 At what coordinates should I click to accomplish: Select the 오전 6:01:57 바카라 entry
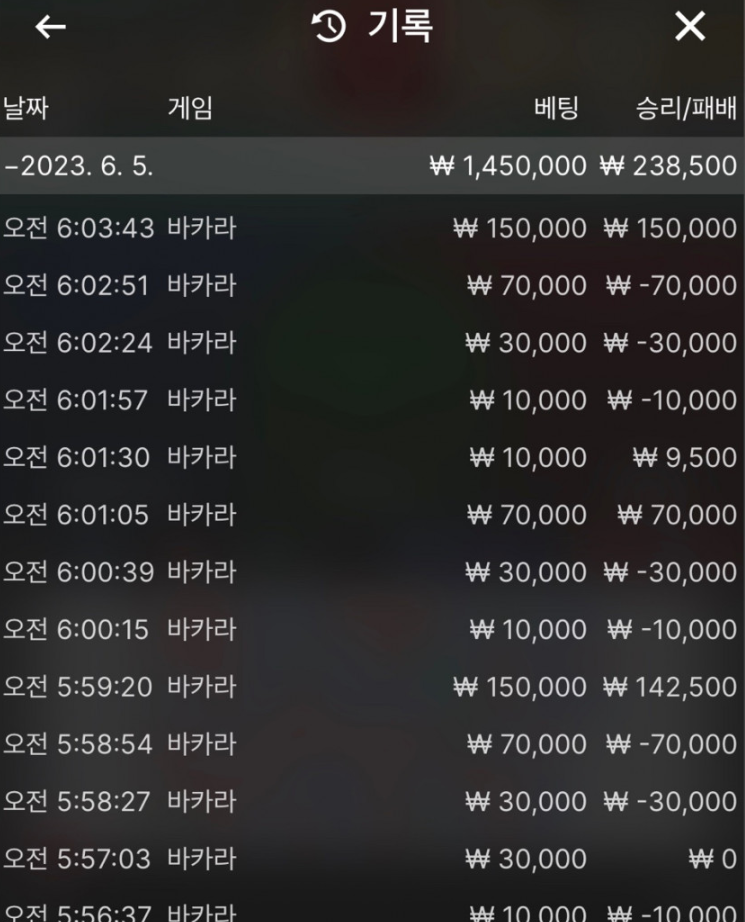370,400
